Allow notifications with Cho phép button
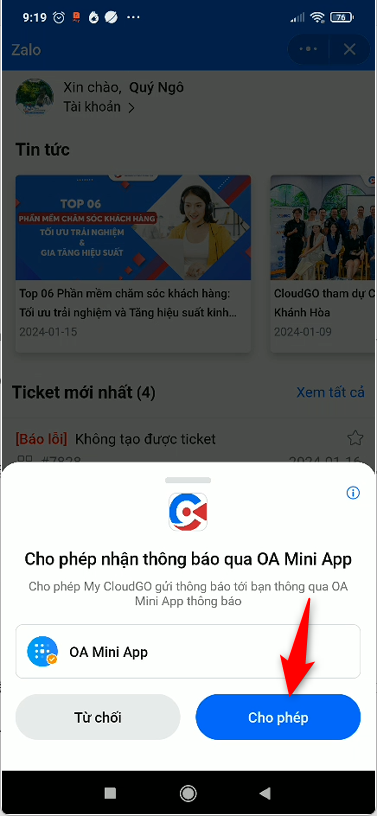 tap(278, 717)
